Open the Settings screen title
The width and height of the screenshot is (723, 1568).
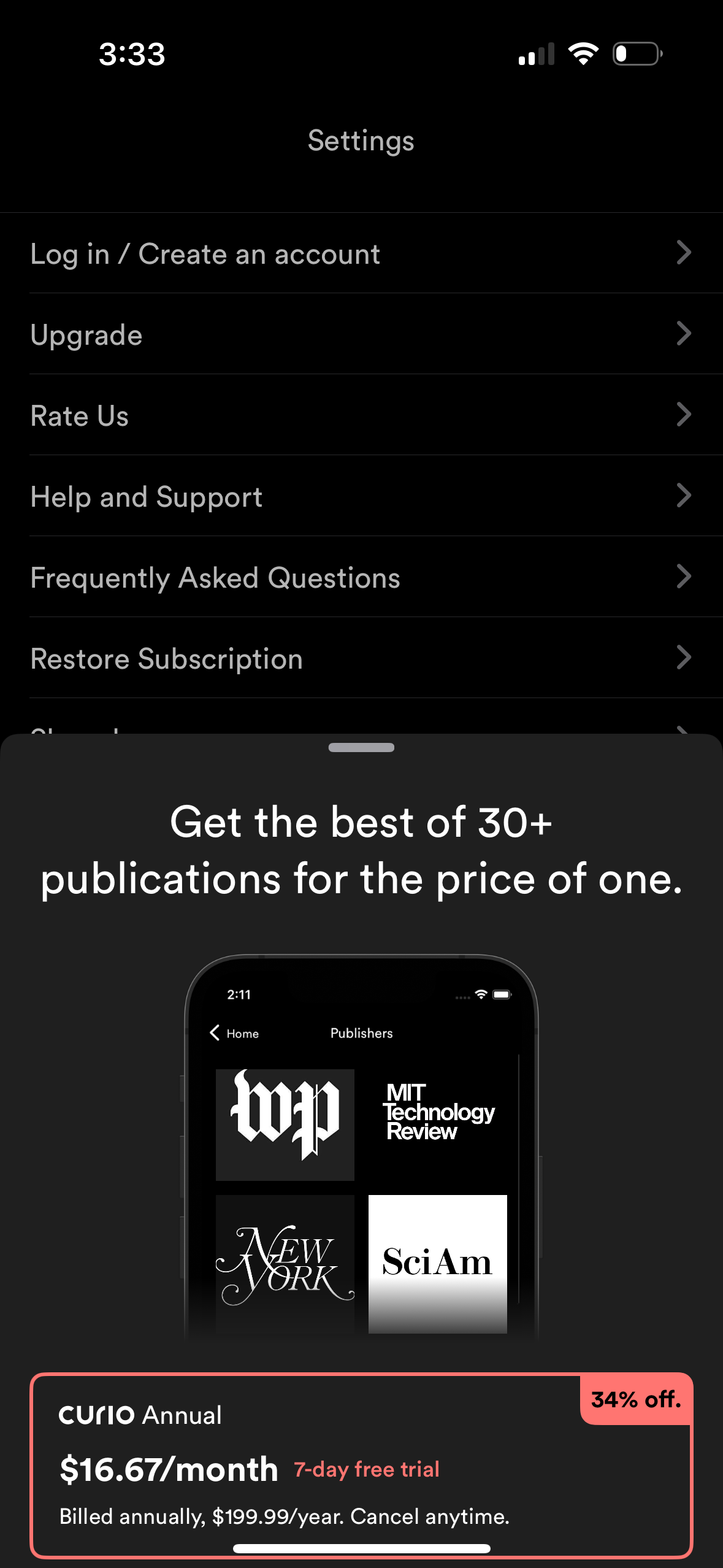(361, 140)
